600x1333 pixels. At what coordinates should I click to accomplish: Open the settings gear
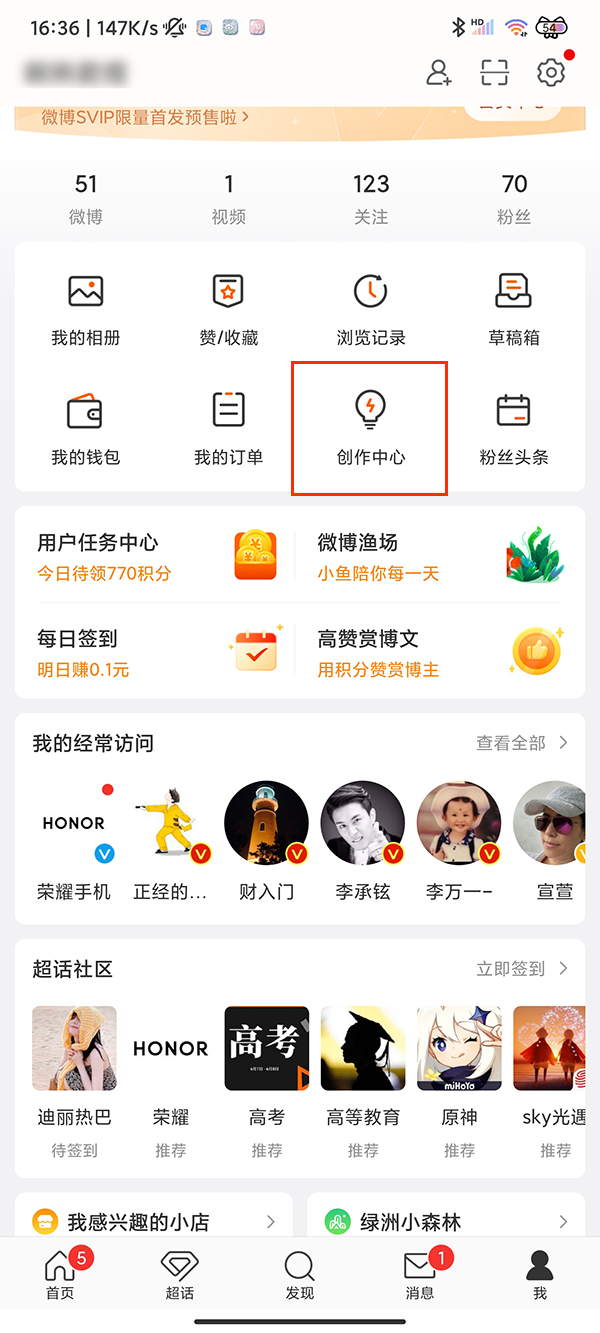[x=551, y=72]
